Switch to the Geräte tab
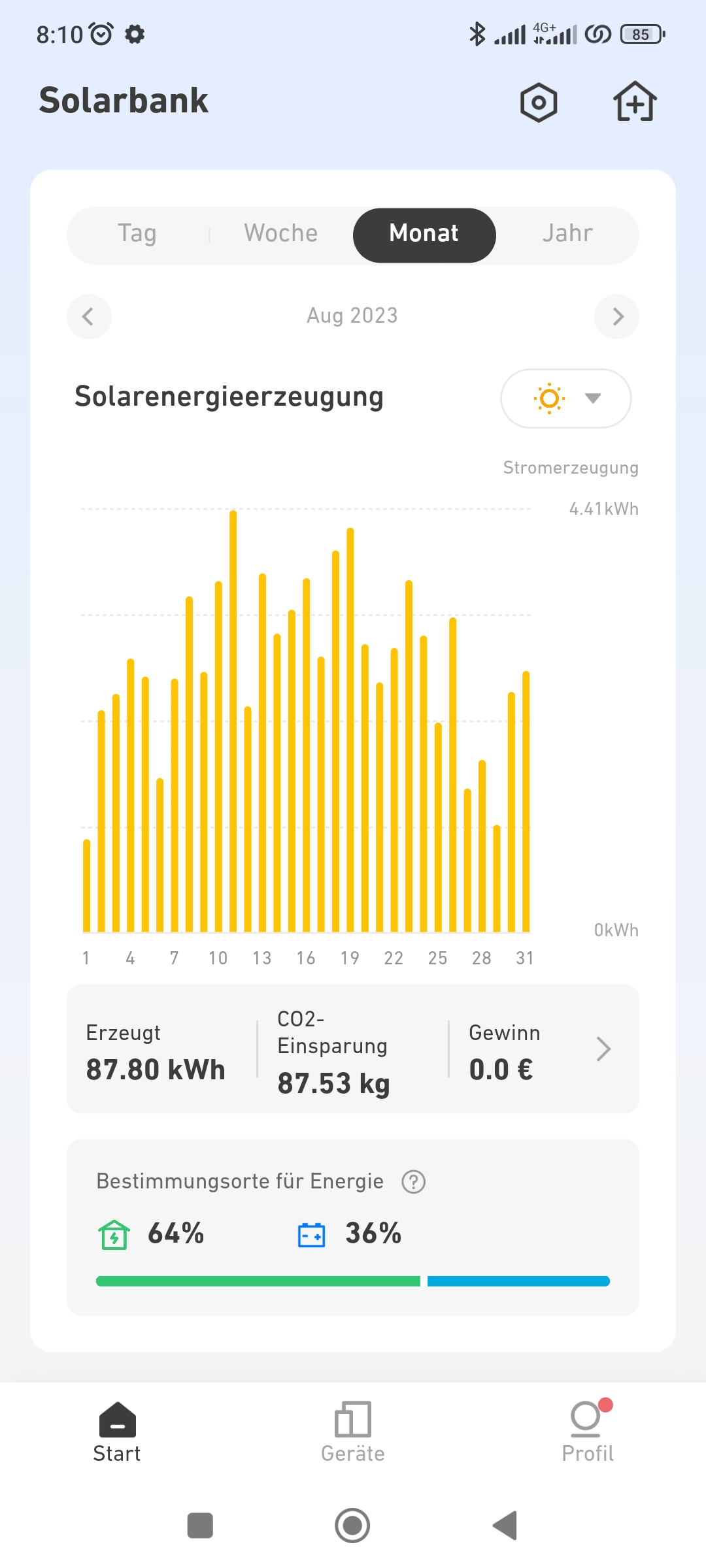The height and width of the screenshot is (1568, 706). (x=353, y=1433)
